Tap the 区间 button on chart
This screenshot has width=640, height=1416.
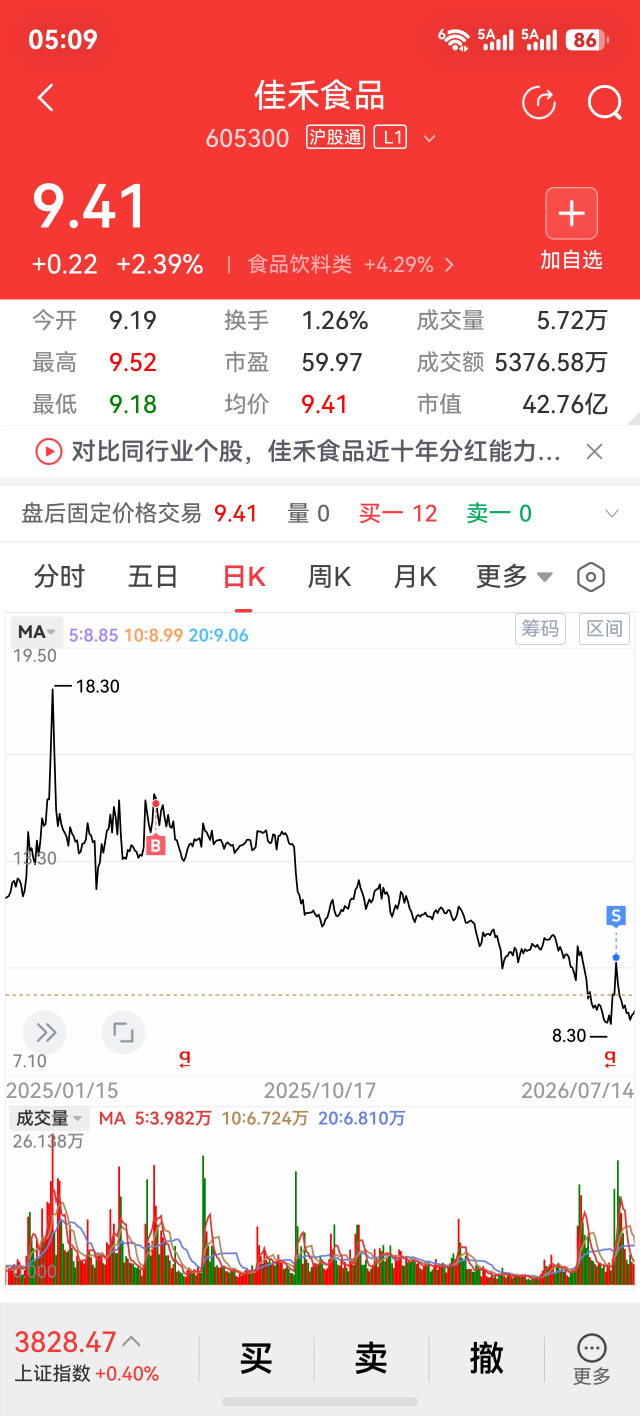pos(603,628)
